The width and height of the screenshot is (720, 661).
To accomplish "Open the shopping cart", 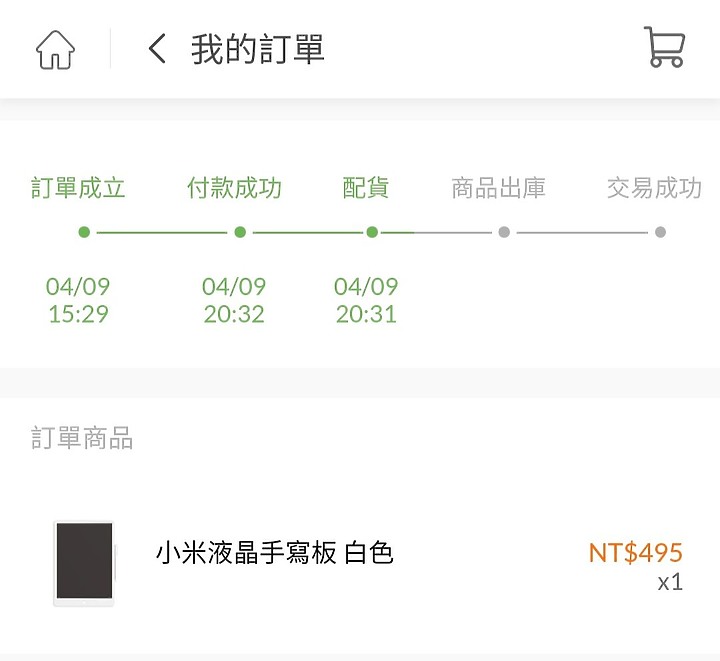I will (664, 48).
